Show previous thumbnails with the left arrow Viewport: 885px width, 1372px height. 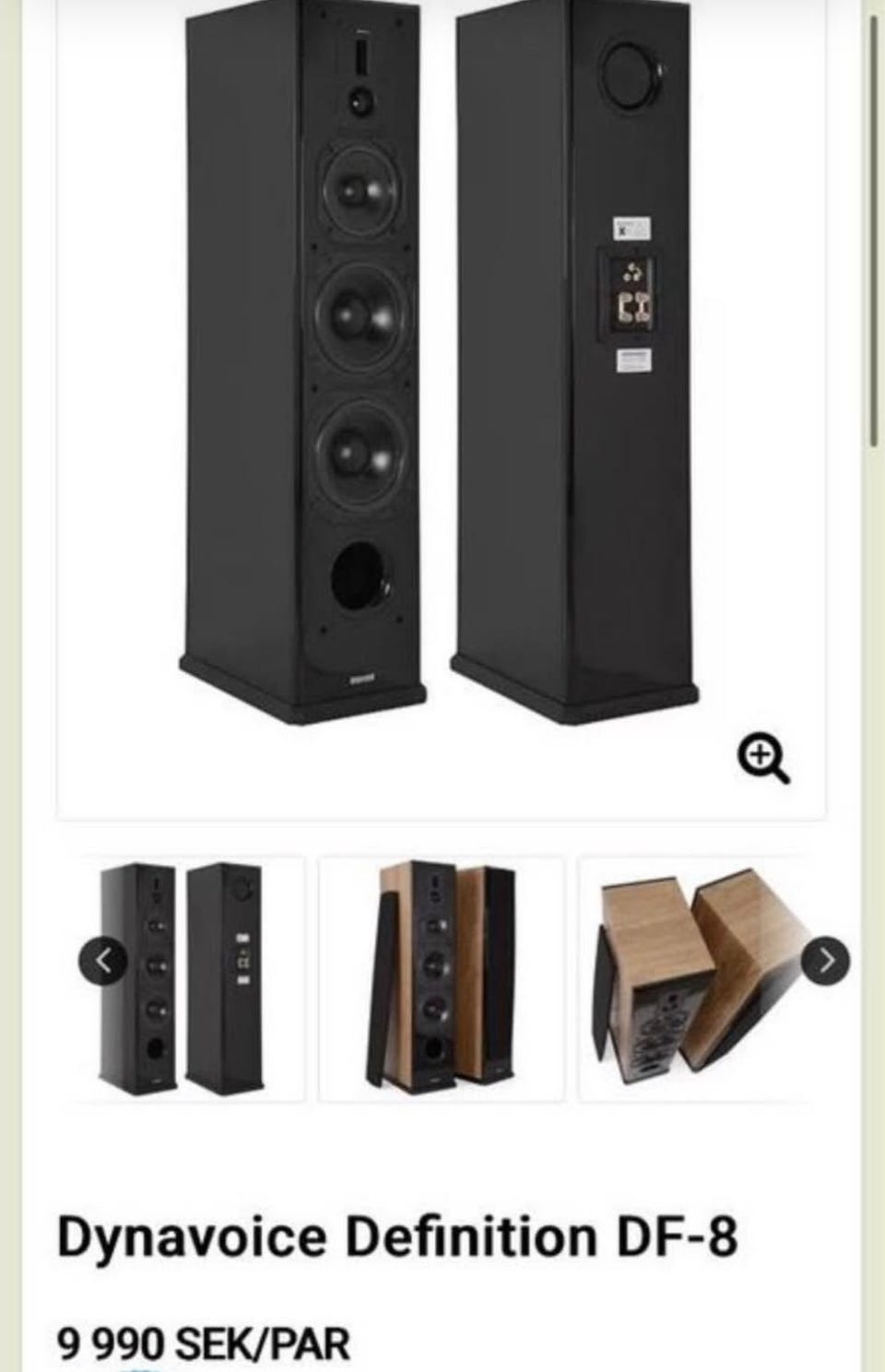coord(101,962)
